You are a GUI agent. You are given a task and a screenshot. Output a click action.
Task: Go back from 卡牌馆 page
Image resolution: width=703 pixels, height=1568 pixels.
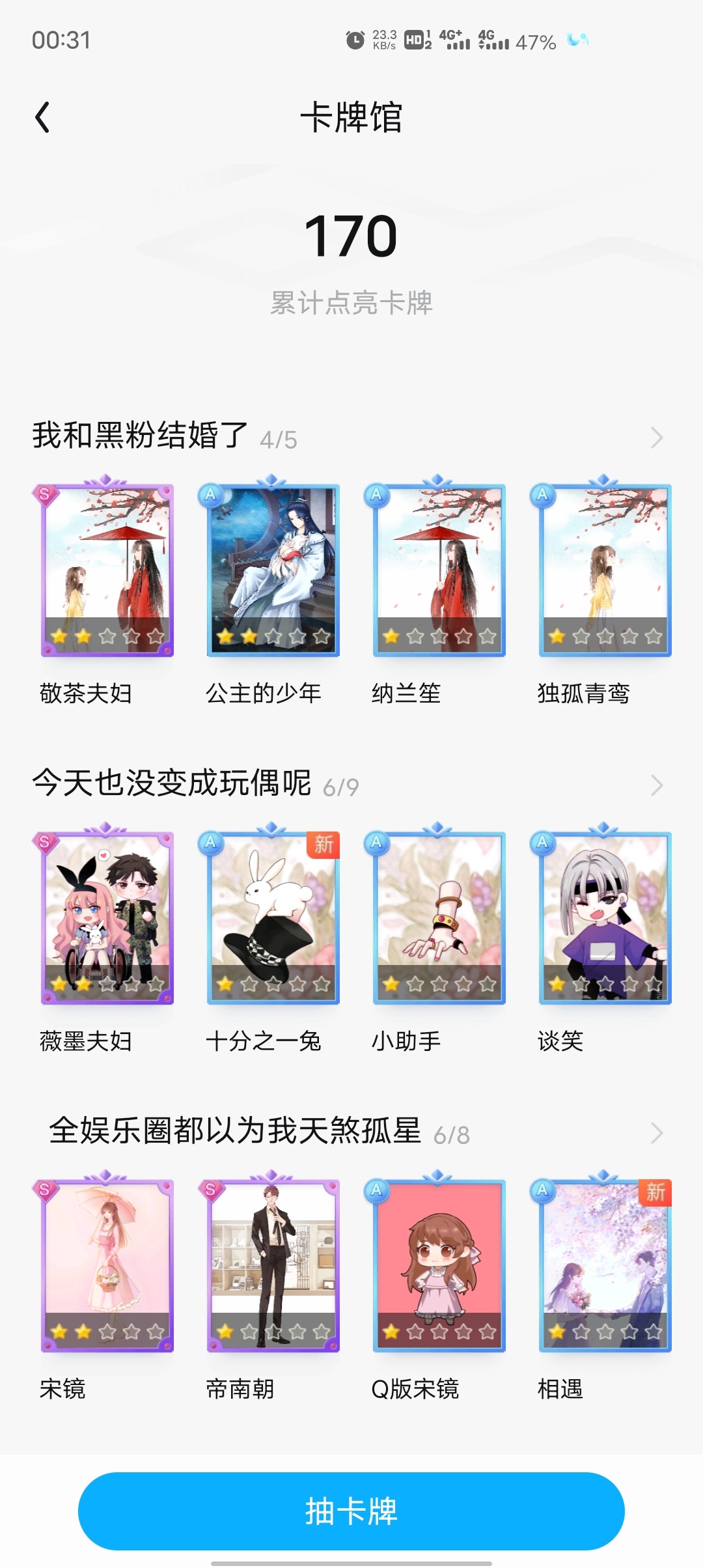43,118
